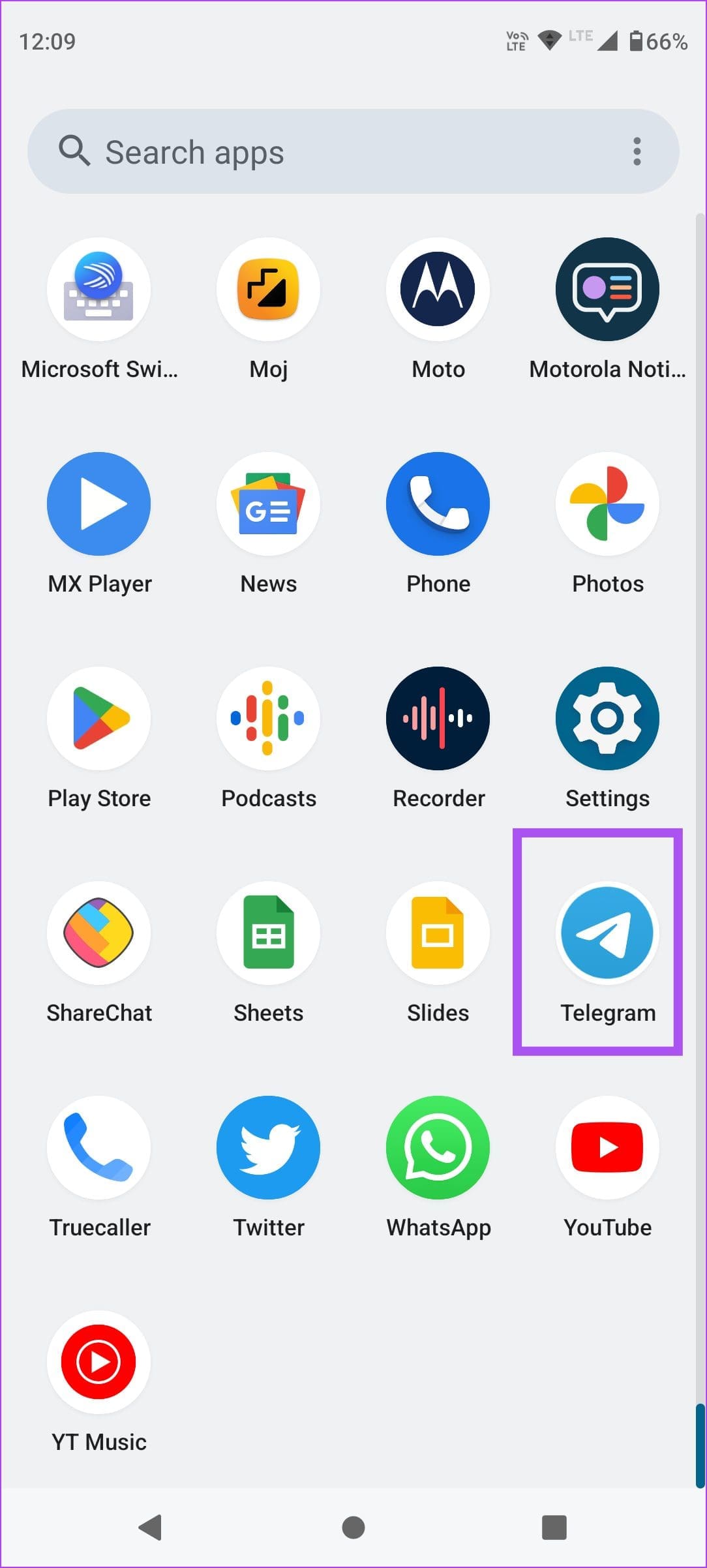The height and width of the screenshot is (1568, 707).
Task: Launch Truecaller
Action: pyautogui.click(x=98, y=1148)
